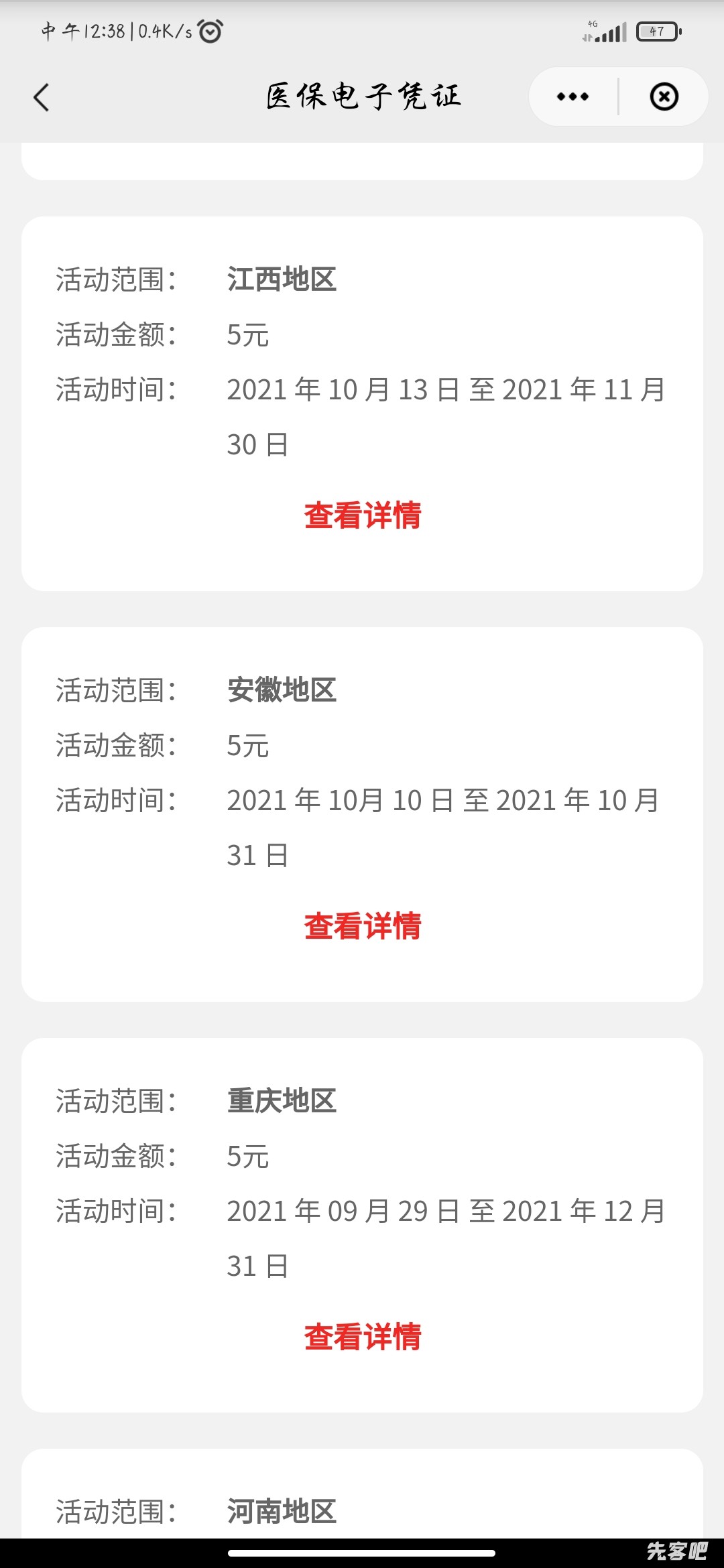The width and height of the screenshot is (724, 1568).
Task: View details for 江西地区 activity
Action: [x=363, y=515]
